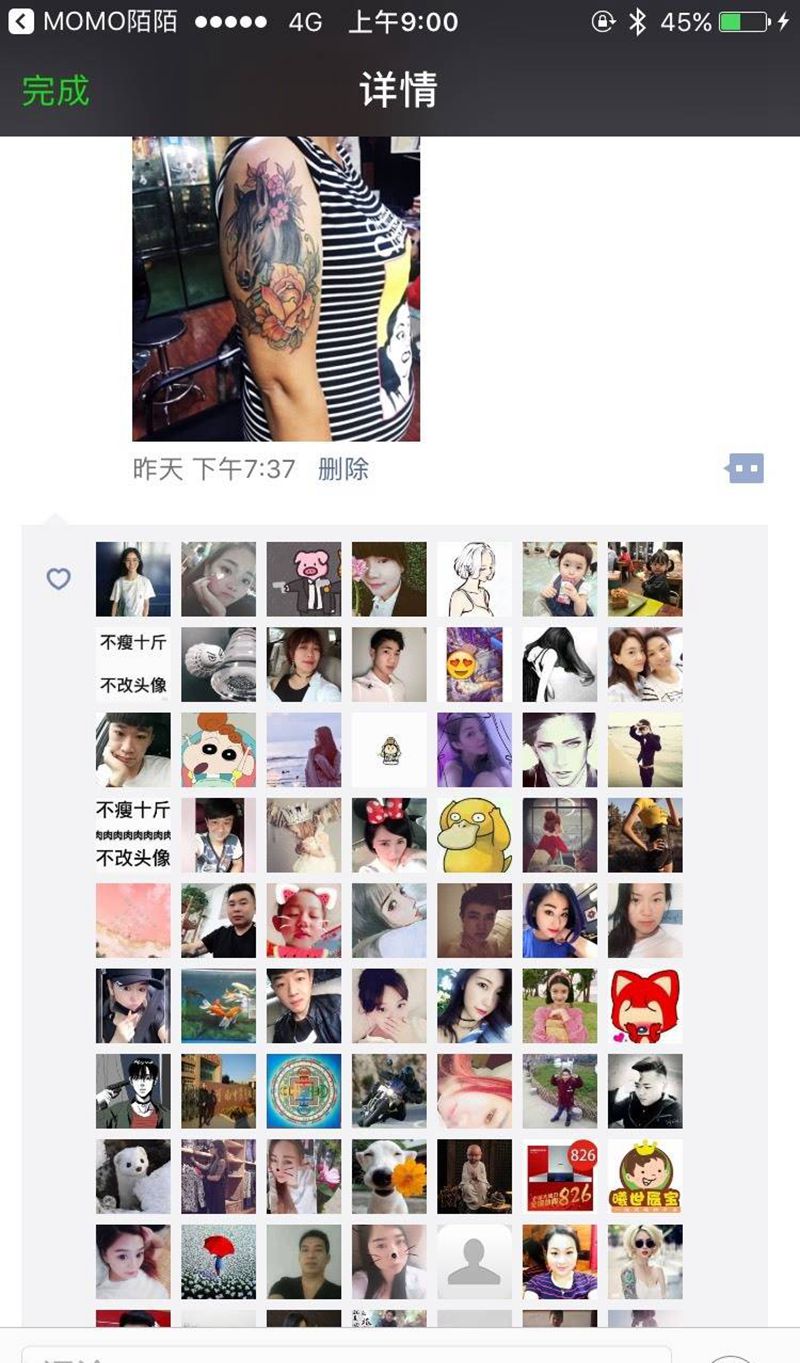Open the dog holding orange flower avatar

tap(389, 1176)
